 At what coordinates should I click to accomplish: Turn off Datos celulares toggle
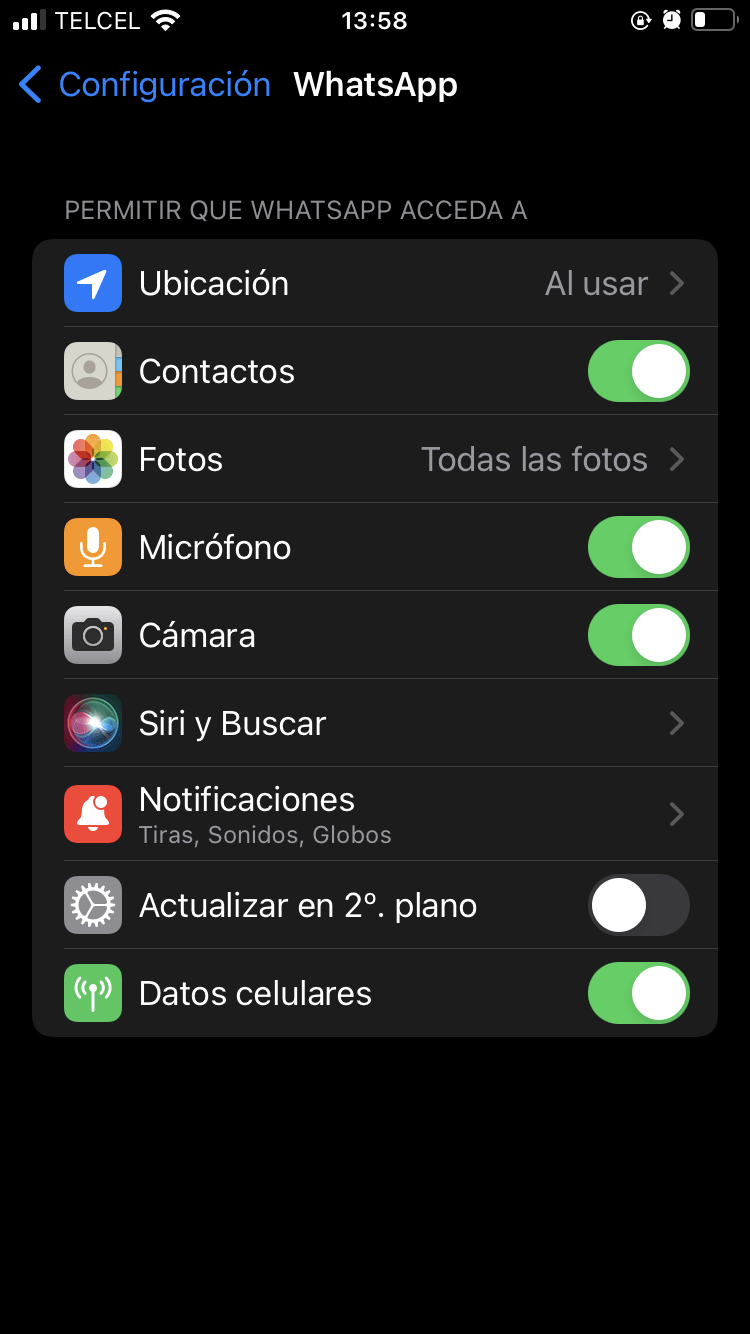pos(638,994)
